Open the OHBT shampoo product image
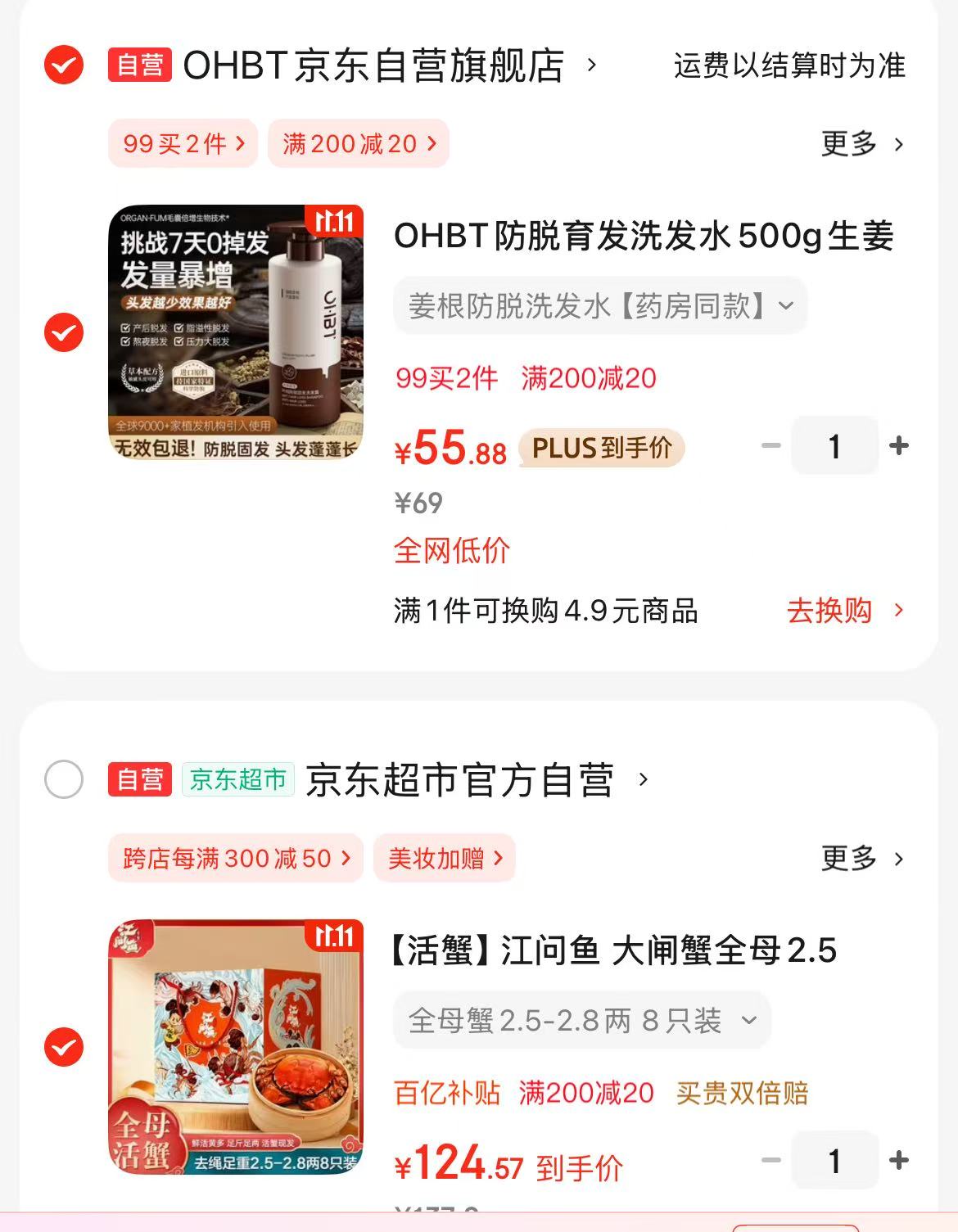The width and height of the screenshot is (958, 1232). 236,332
